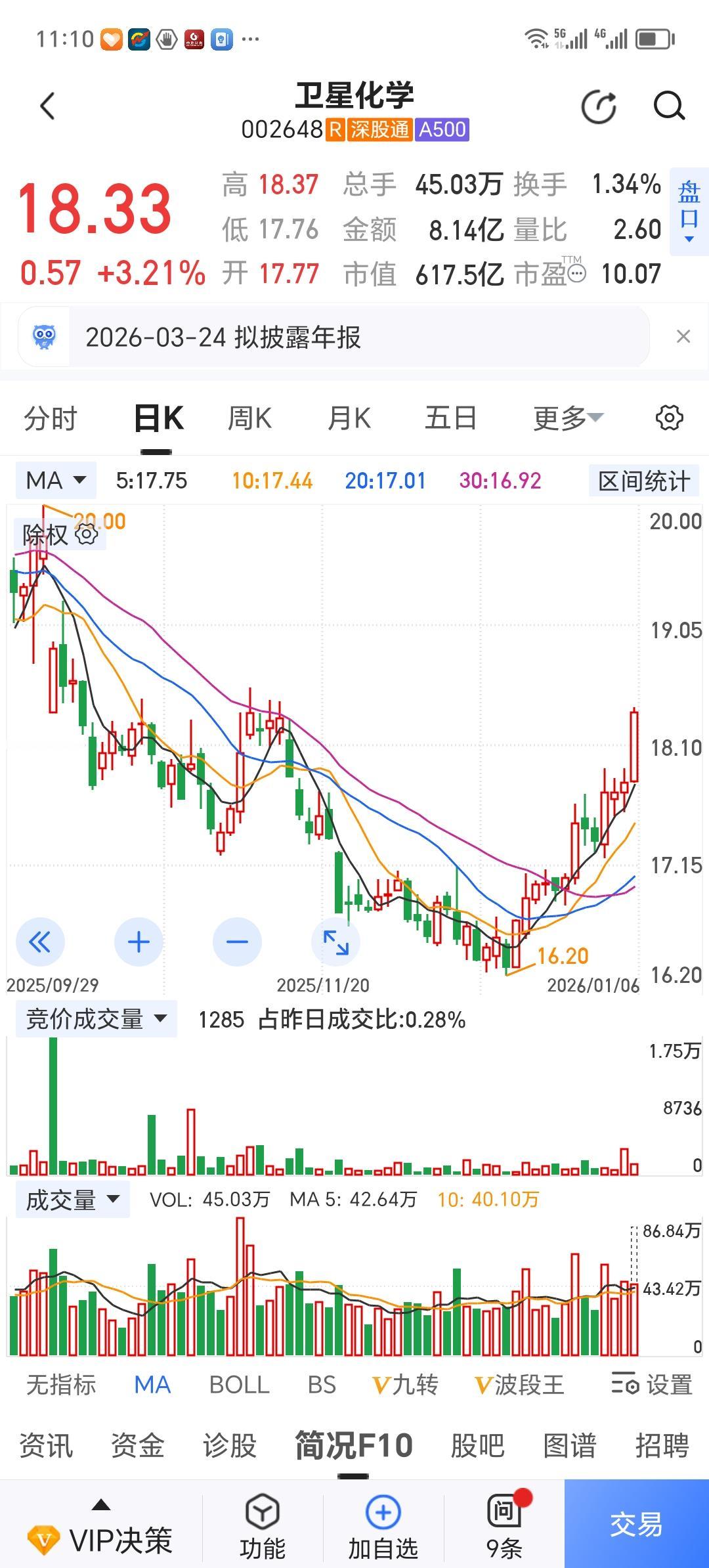Screen dimensions: 709x1568
Task: Open the MA indicator dropdown
Action: click(54, 479)
